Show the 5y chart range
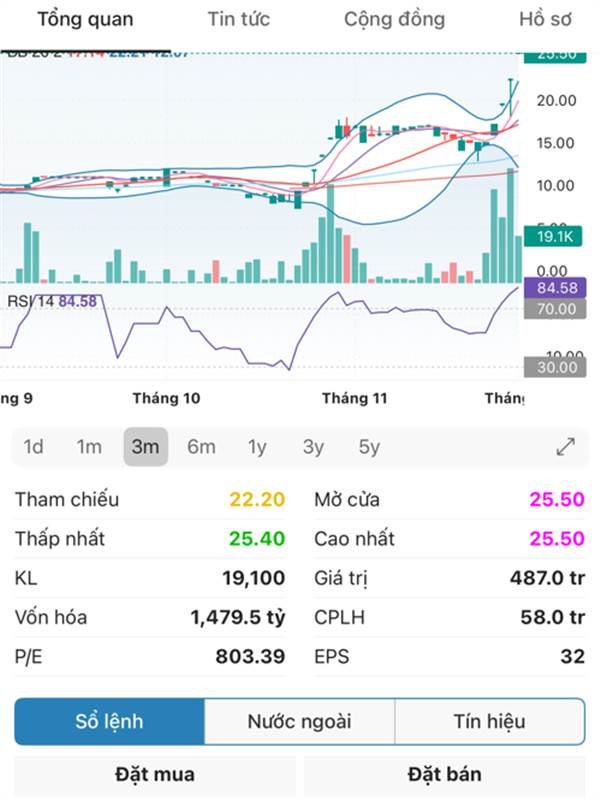 pyautogui.click(x=369, y=447)
